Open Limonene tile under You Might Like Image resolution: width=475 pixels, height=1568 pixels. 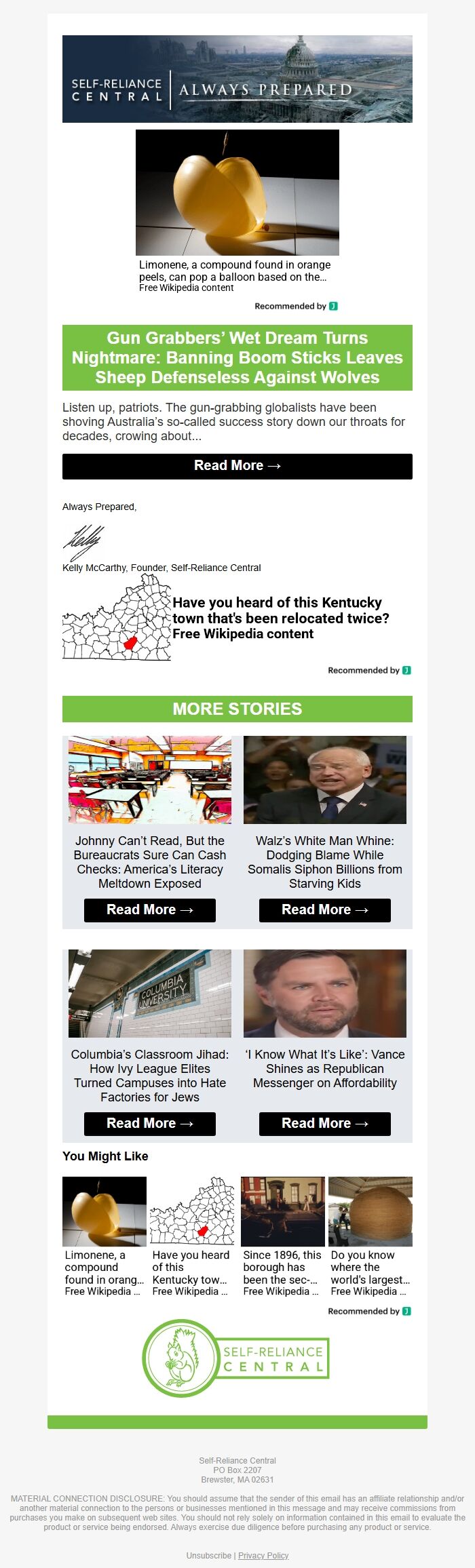tap(104, 1236)
